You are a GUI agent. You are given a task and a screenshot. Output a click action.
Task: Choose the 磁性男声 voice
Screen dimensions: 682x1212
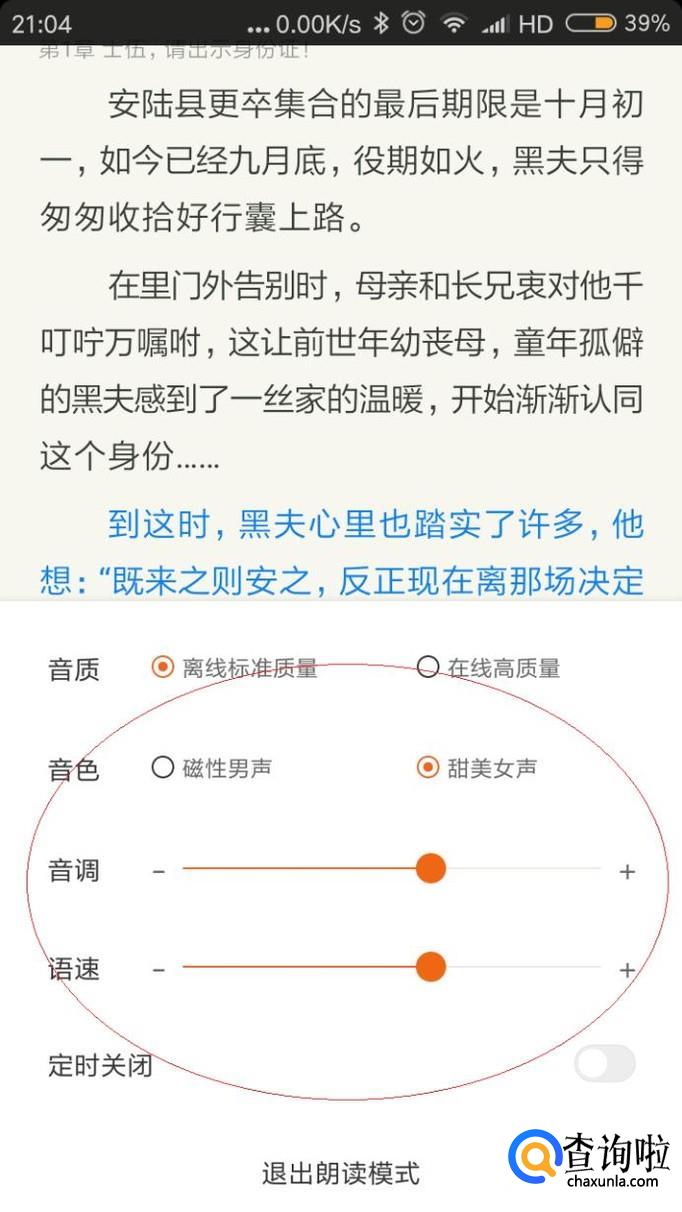tap(212, 768)
